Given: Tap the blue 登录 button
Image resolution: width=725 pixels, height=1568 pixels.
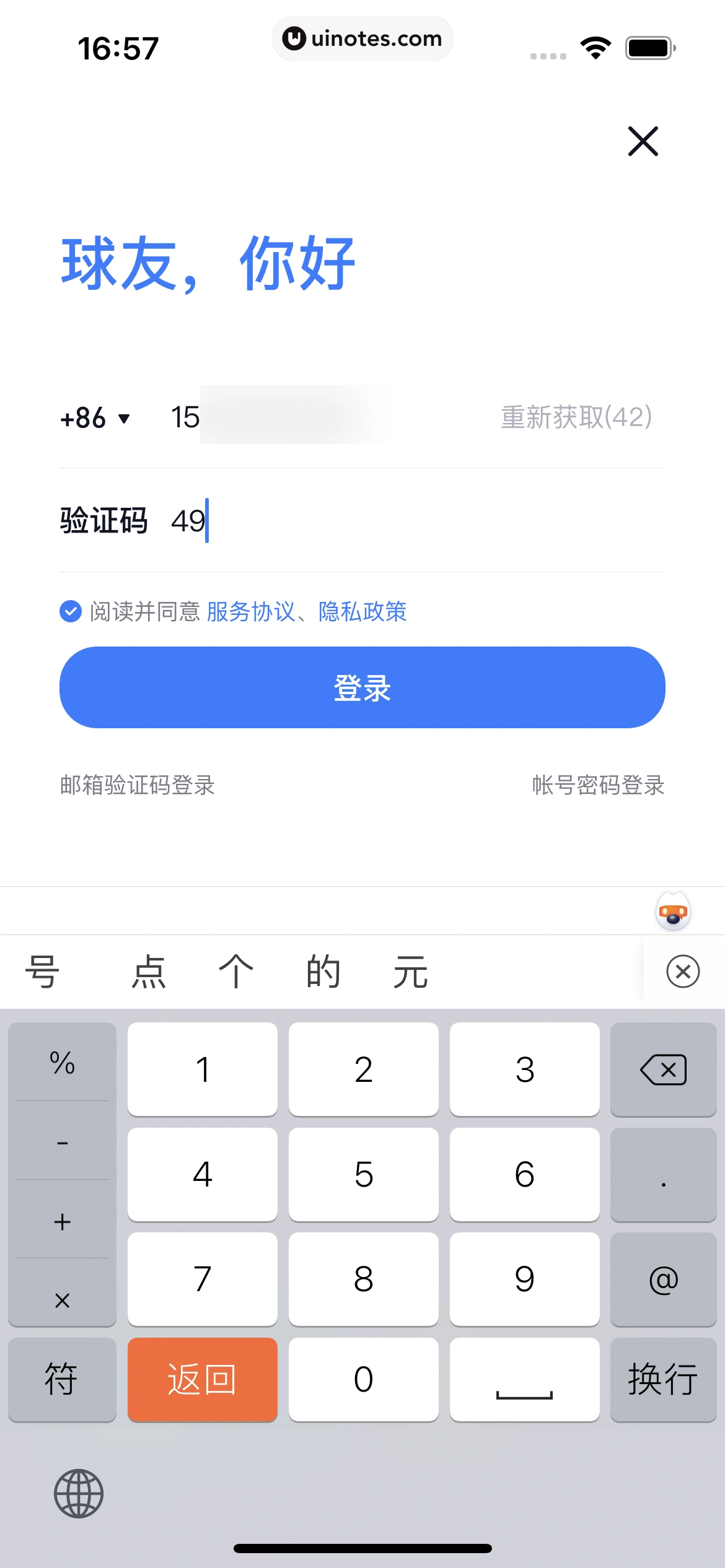Looking at the screenshot, I should tap(362, 687).
